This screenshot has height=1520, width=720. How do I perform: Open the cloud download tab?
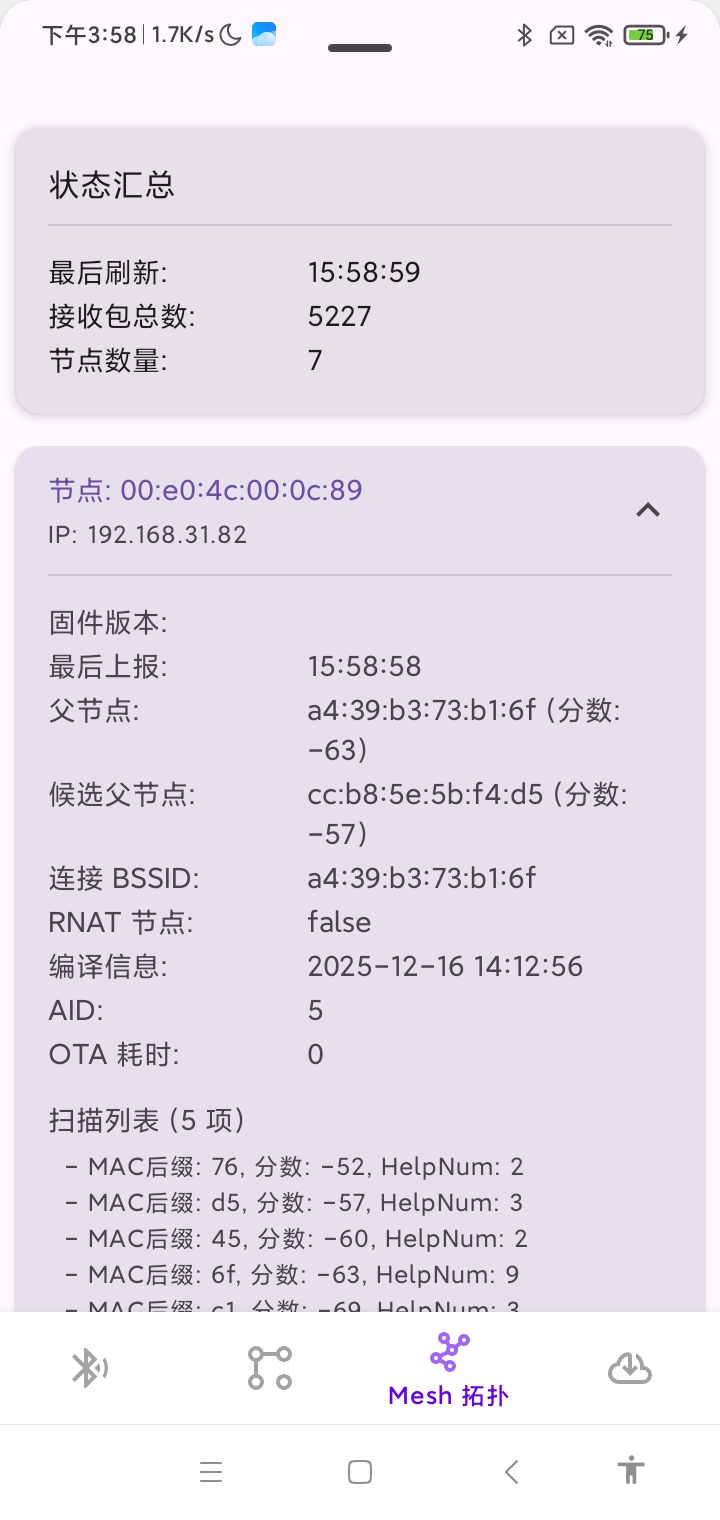click(630, 1368)
